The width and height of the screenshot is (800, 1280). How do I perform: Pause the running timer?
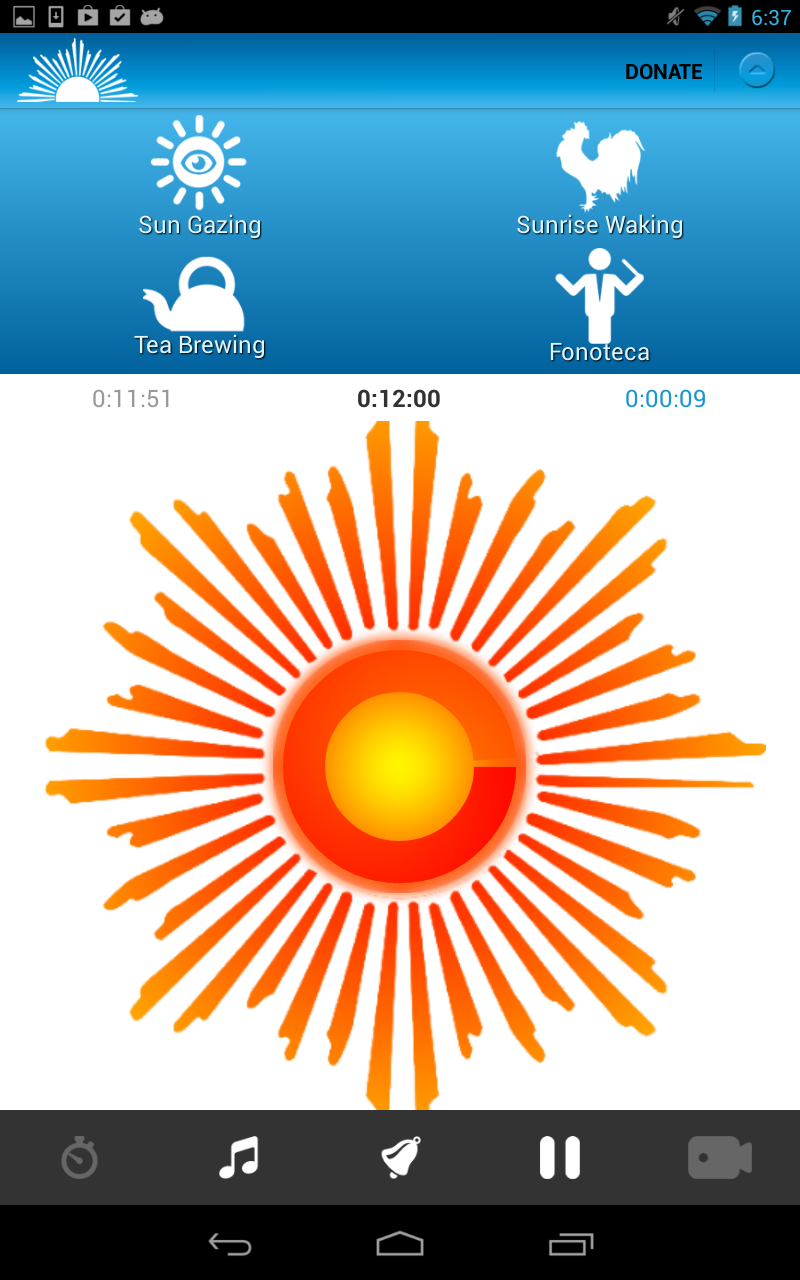click(560, 1158)
